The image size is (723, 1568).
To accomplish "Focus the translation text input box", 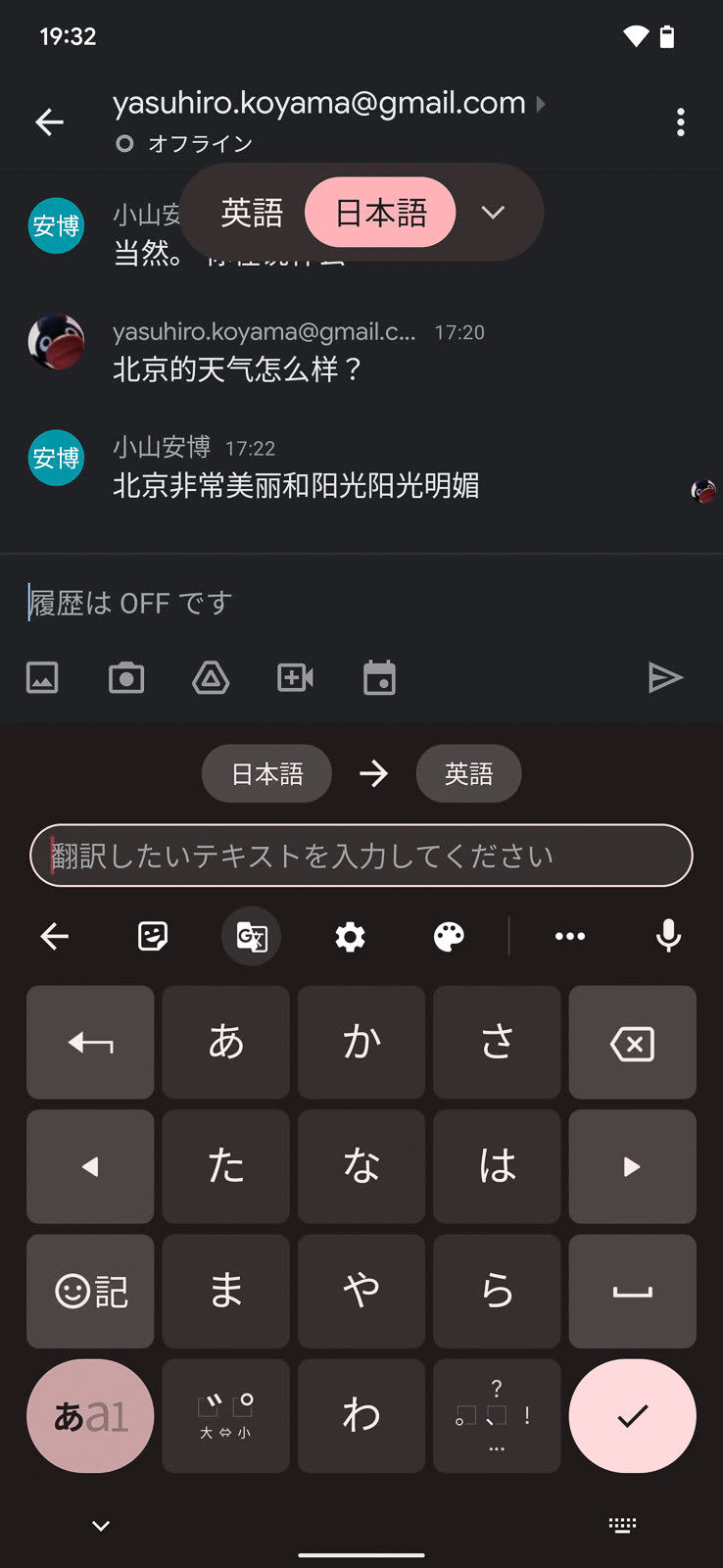I will [x=361, y=856].
